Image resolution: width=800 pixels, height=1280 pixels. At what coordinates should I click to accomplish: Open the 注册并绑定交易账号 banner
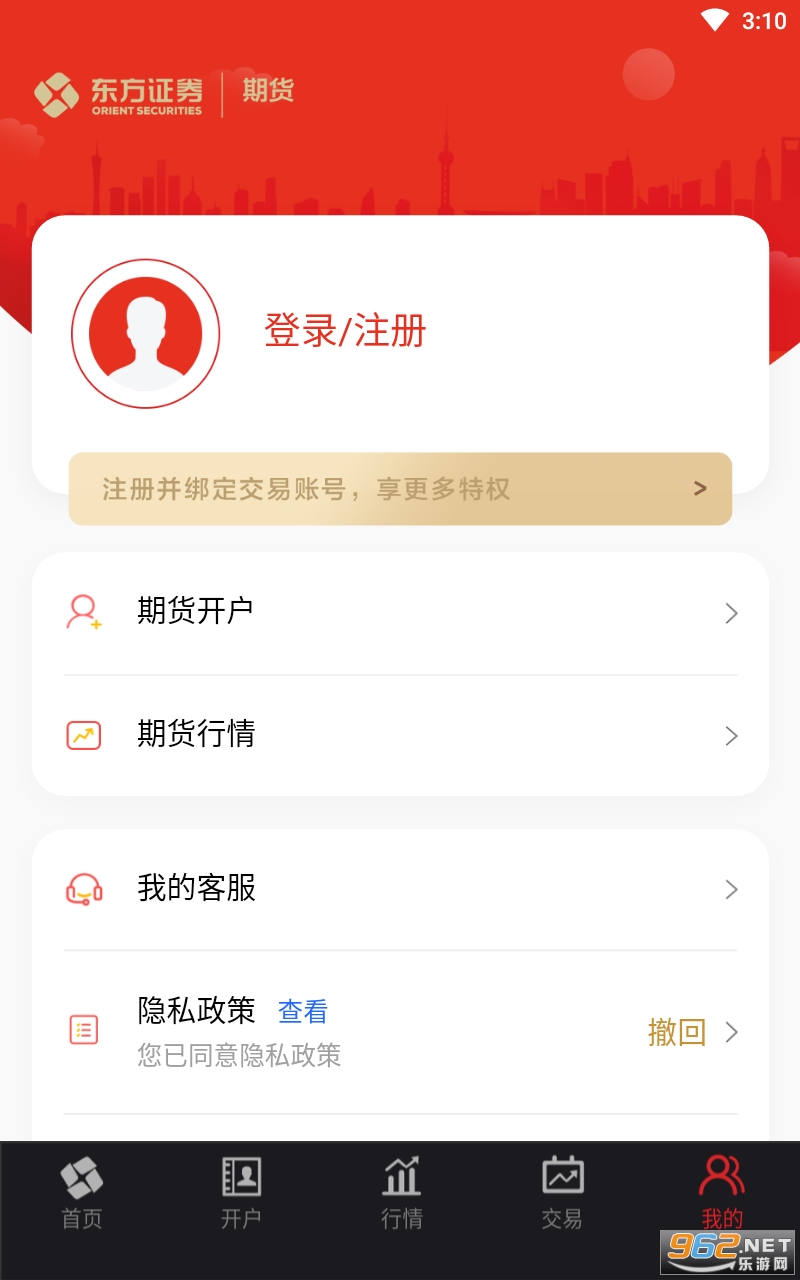400,489
